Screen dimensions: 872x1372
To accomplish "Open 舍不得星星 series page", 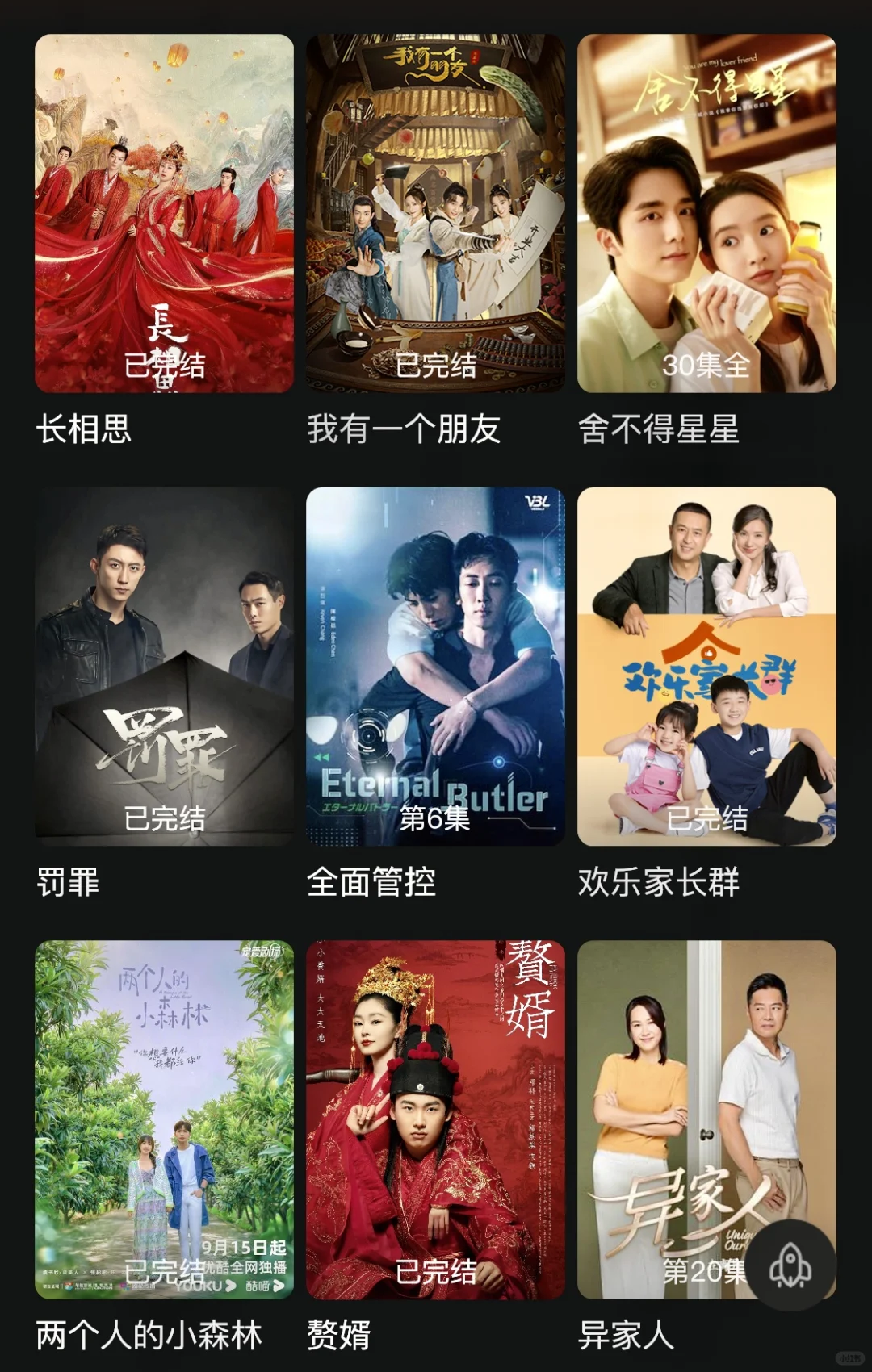I will (x=706, y=214).
